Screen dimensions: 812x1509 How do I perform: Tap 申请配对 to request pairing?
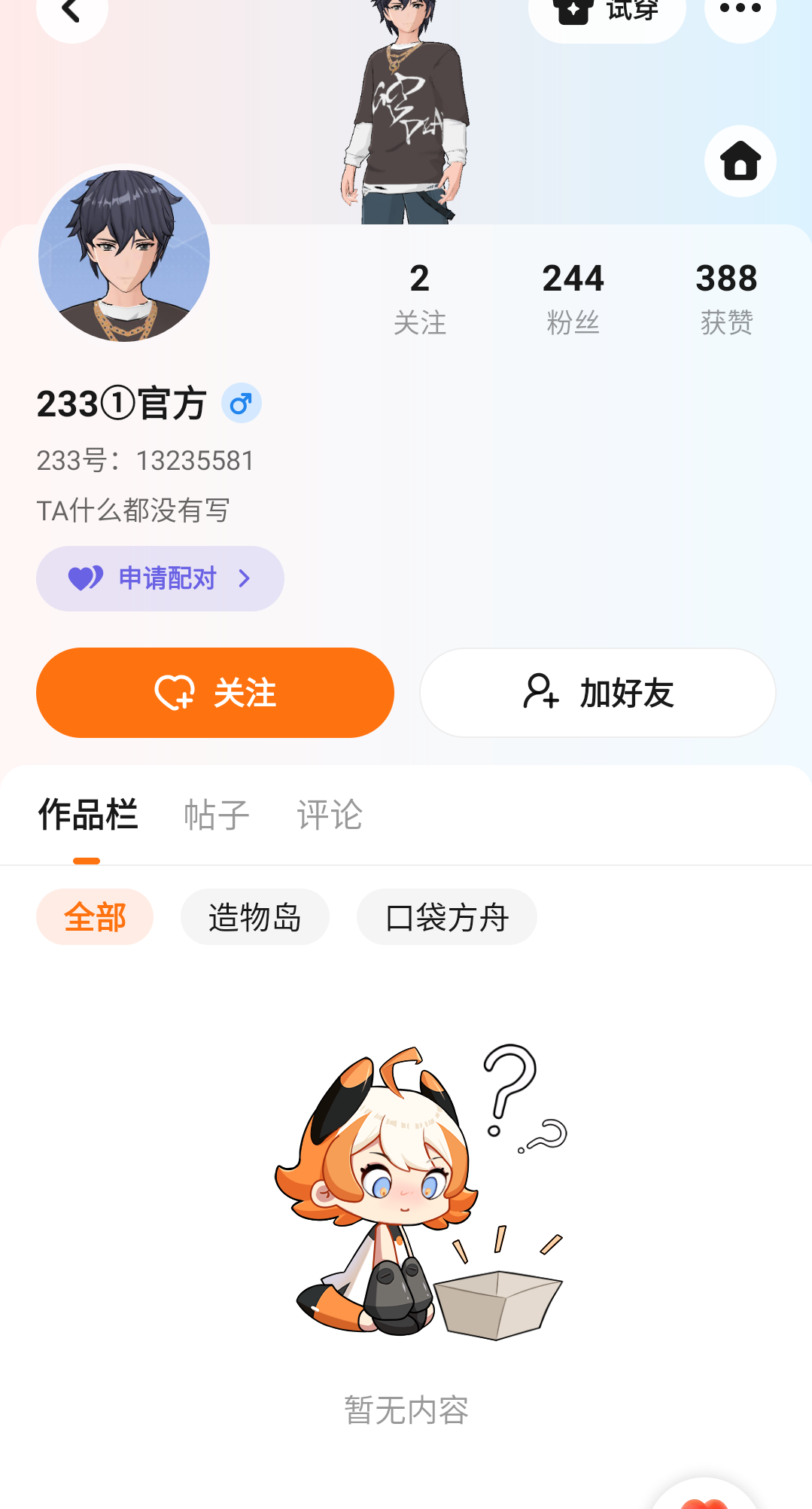160,578
